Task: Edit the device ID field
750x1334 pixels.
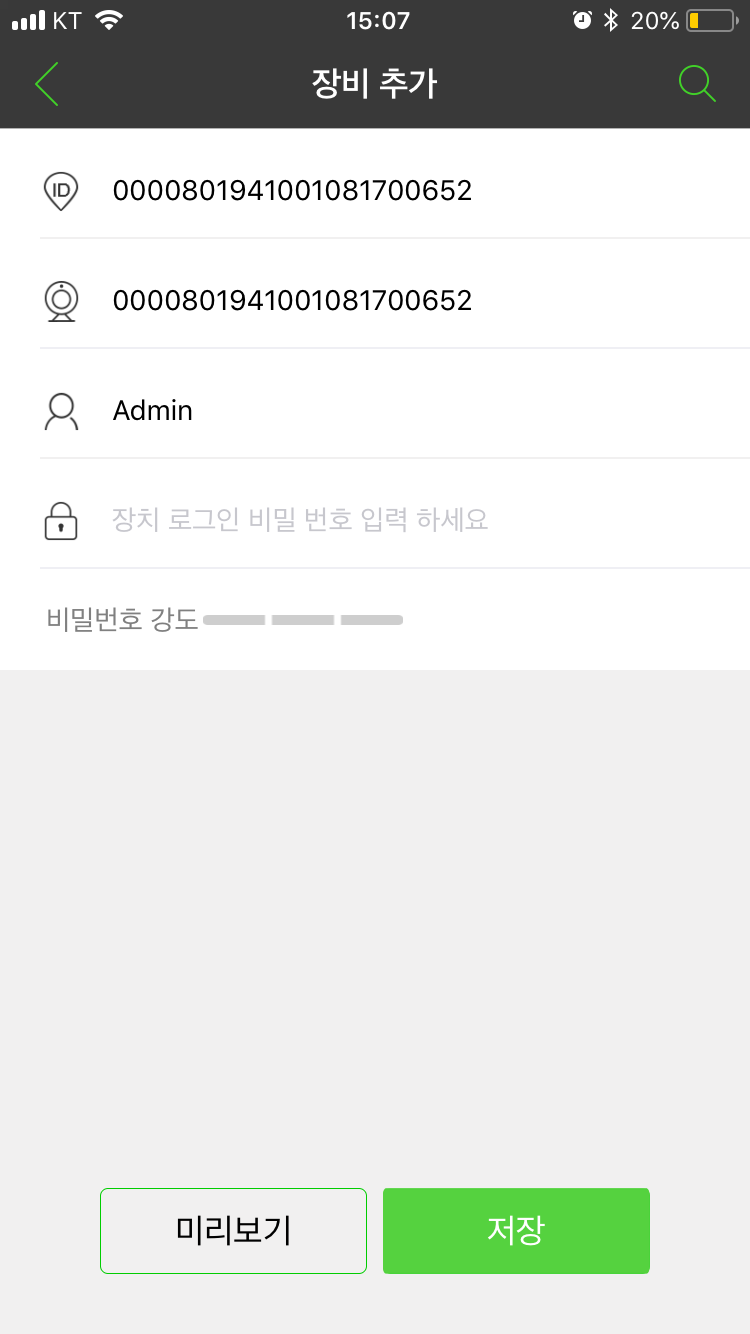Action: click(395, 189)
